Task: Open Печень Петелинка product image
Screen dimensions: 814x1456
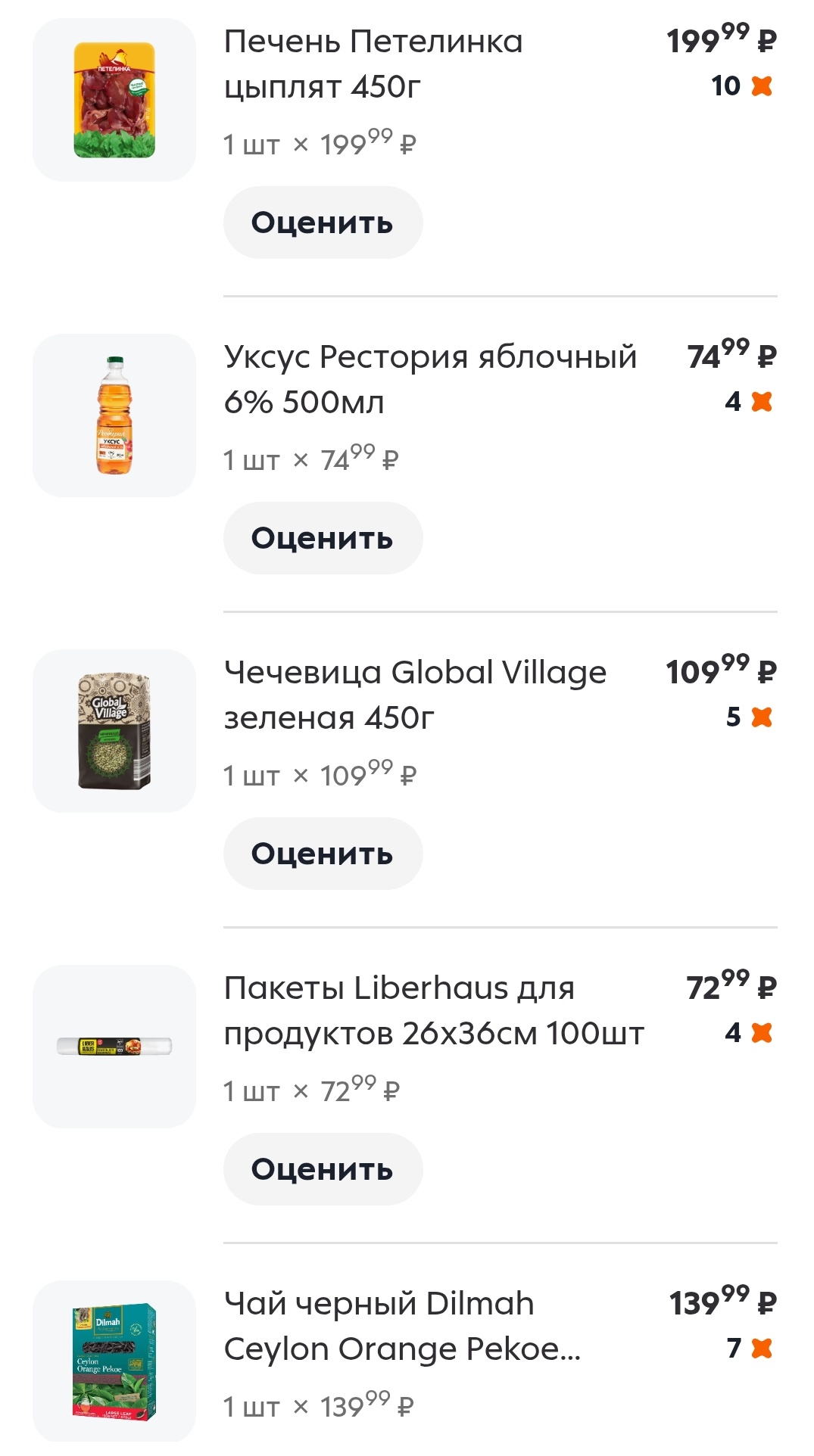Action: (114, 100)
